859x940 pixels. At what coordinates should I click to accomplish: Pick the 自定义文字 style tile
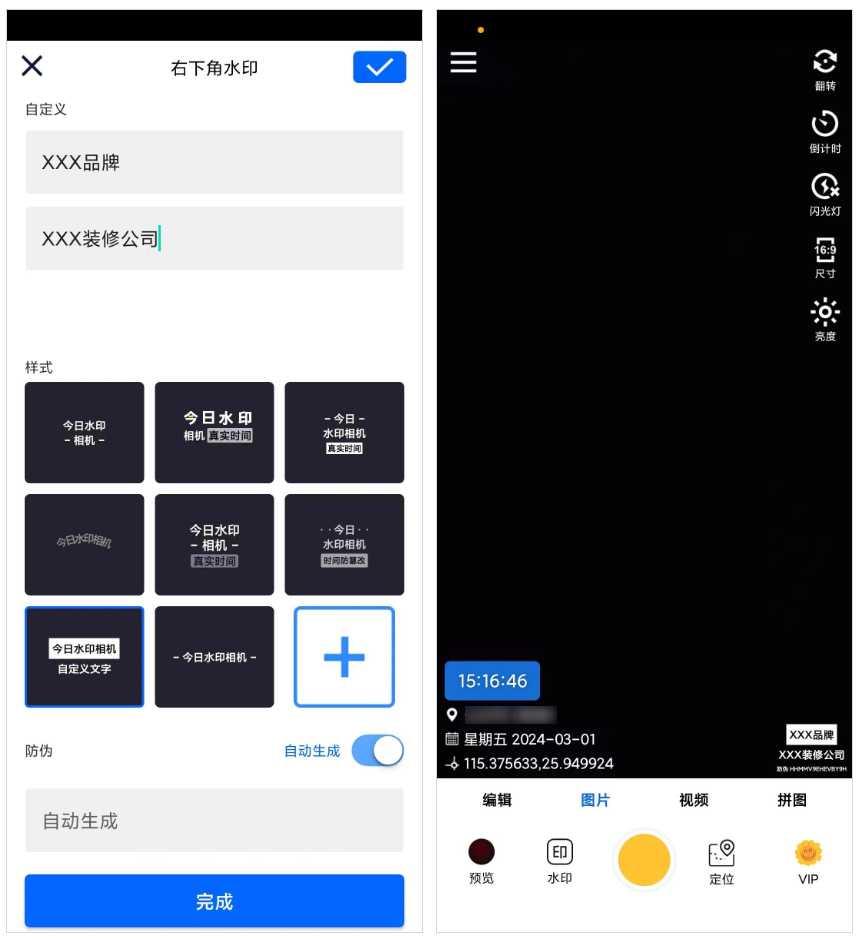pyautogui.click(x=84, y=656)
